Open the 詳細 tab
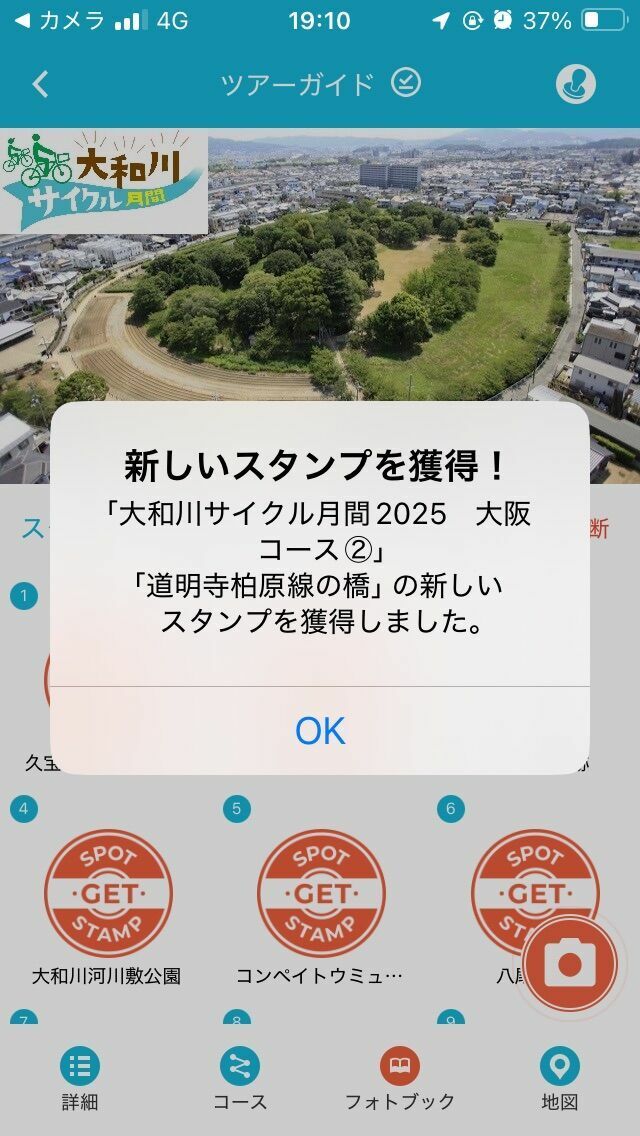The width and height of the screenshot is (640, 1136). tap(80, 1080)
